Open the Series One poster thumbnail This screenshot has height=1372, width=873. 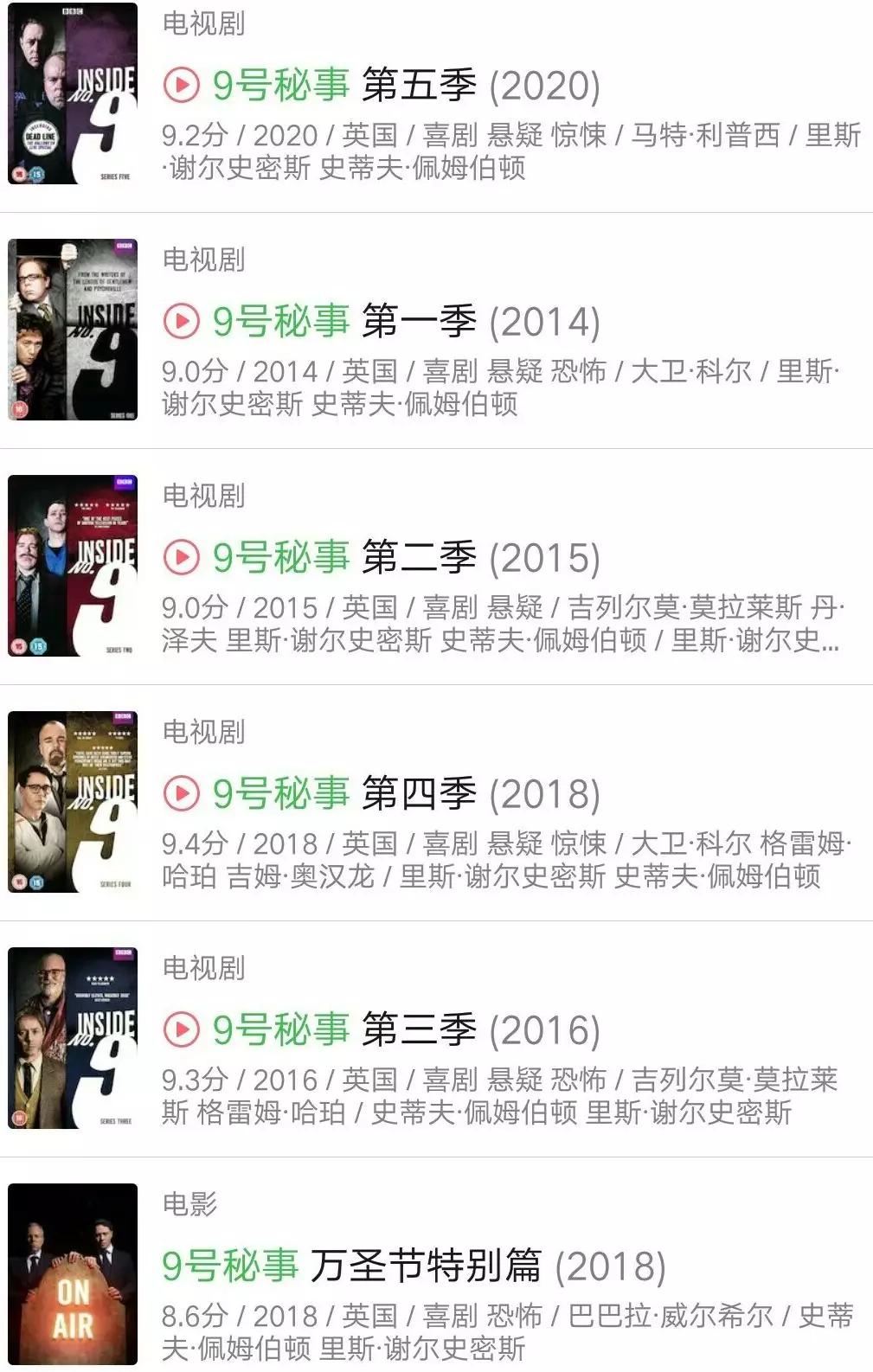point(74,333)
